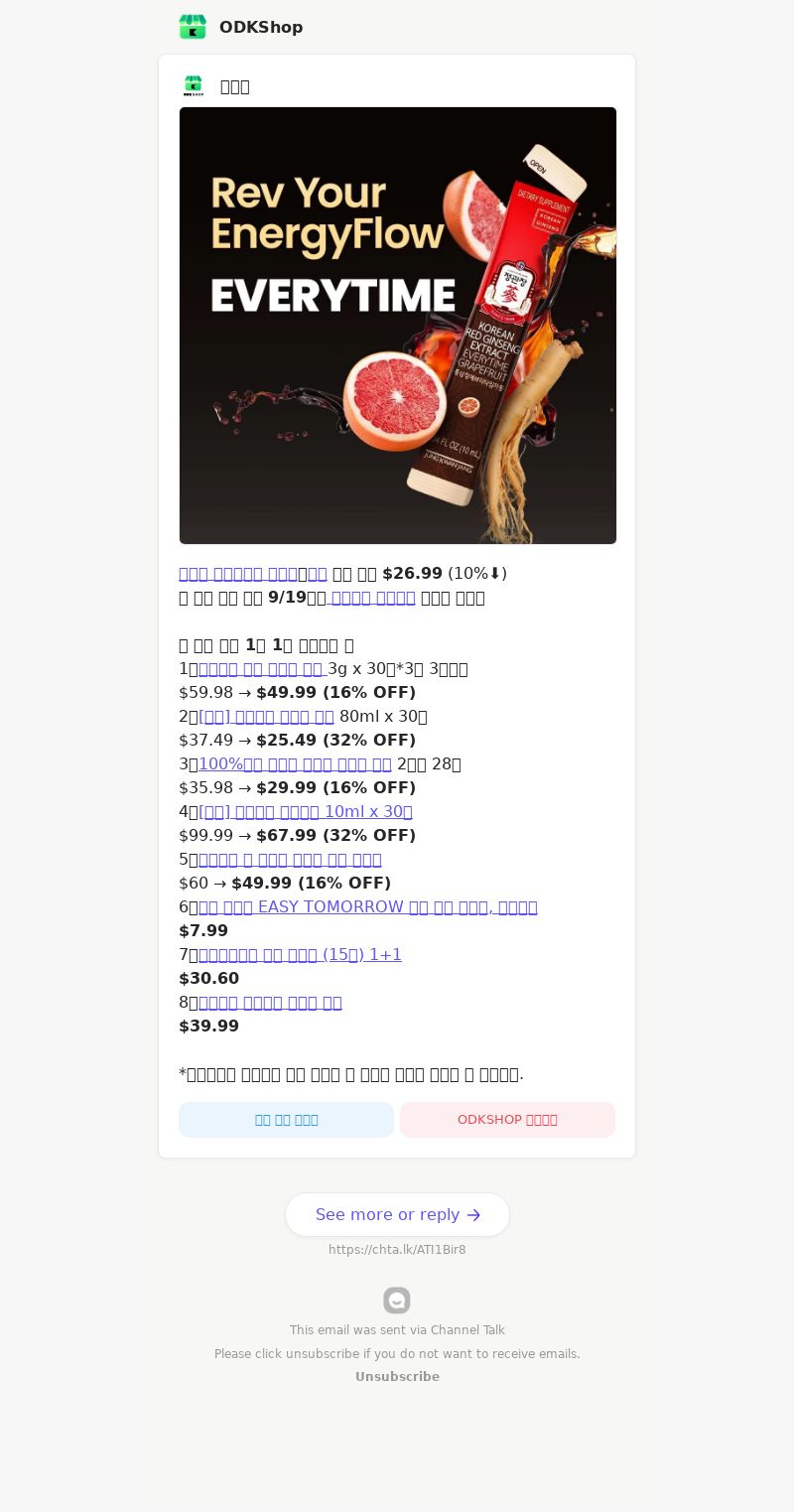The height and width of the screenshot is (1512, 794).
Task: Open the ginseng Everytime banner image
Action: 397,326
